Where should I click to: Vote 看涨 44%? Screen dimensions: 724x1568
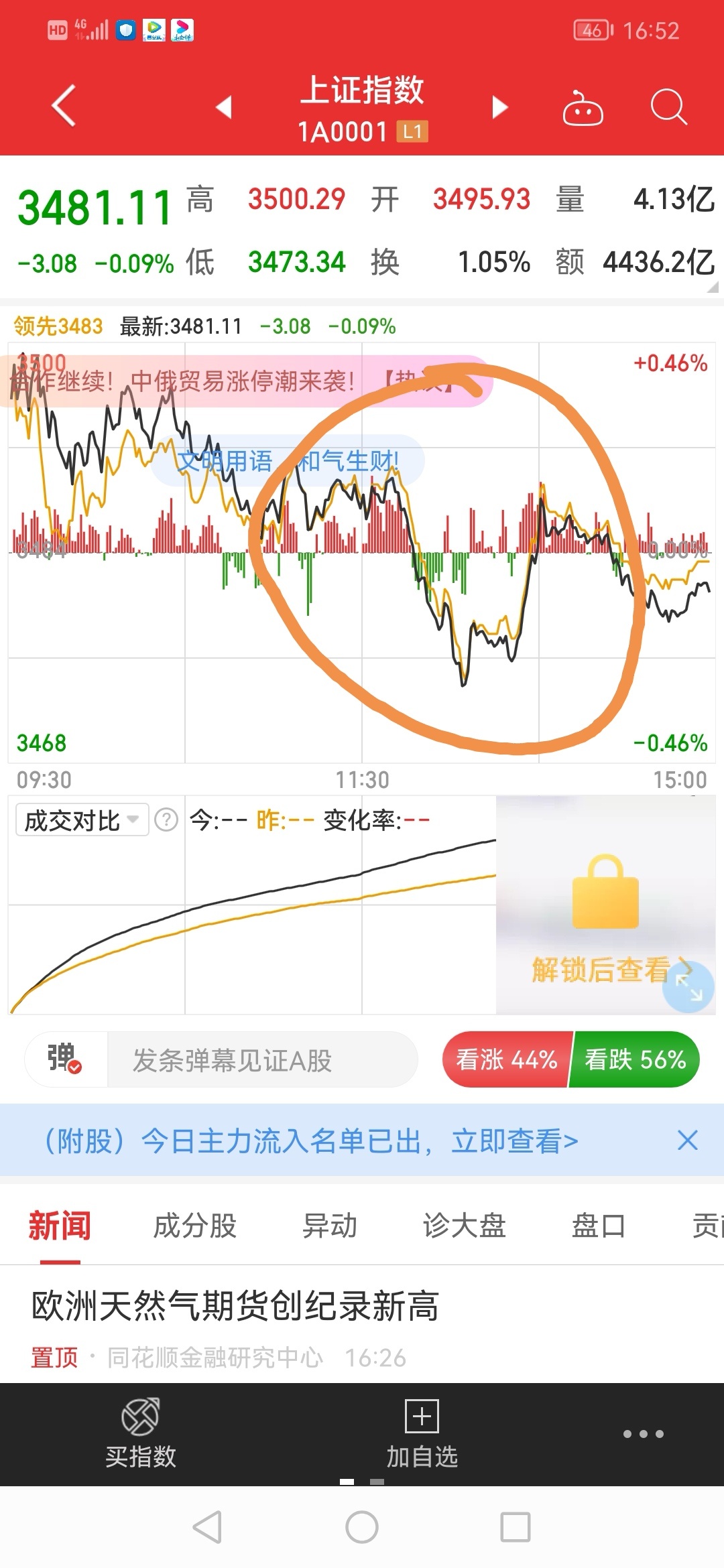click(507, 1059)
